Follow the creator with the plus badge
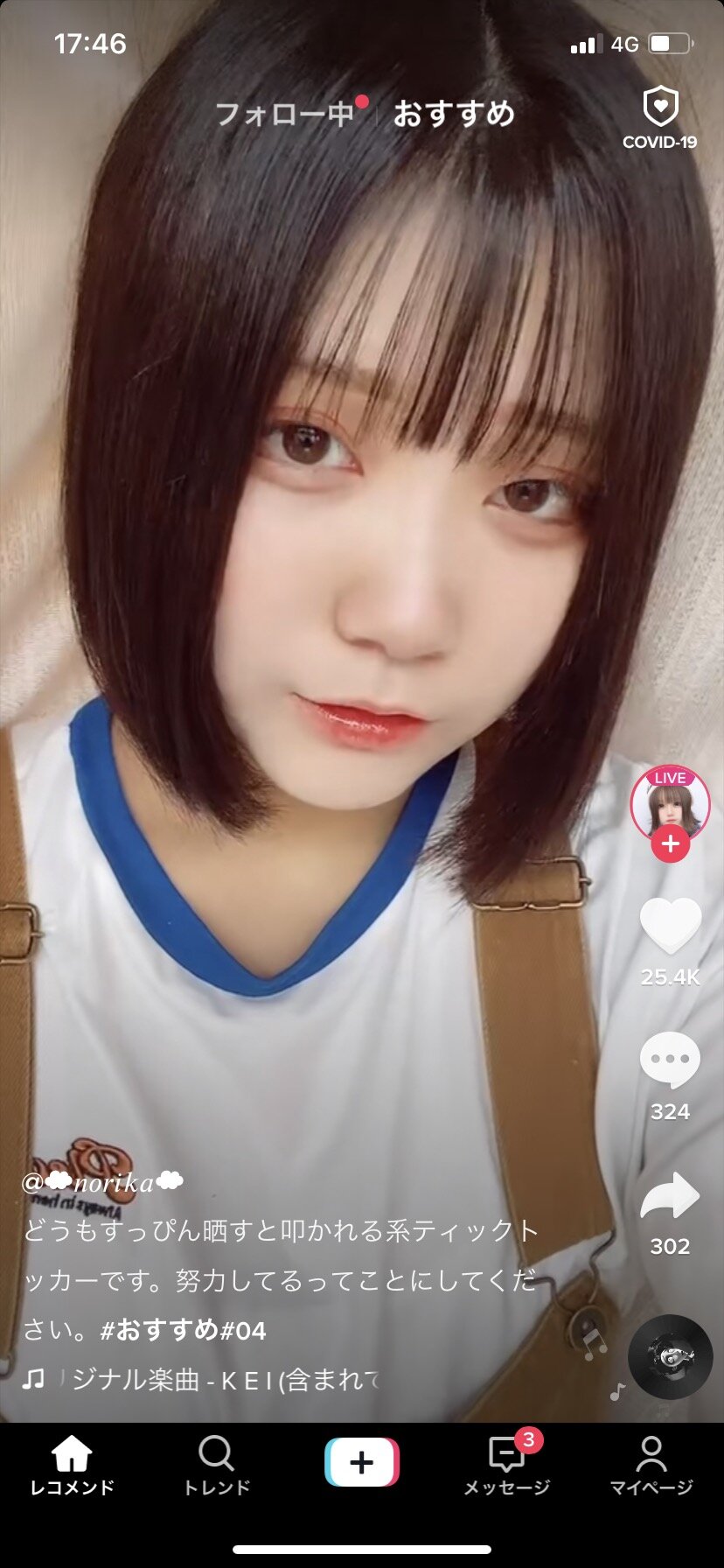Viewport: 724px width, 1568px height. (670, 844)
